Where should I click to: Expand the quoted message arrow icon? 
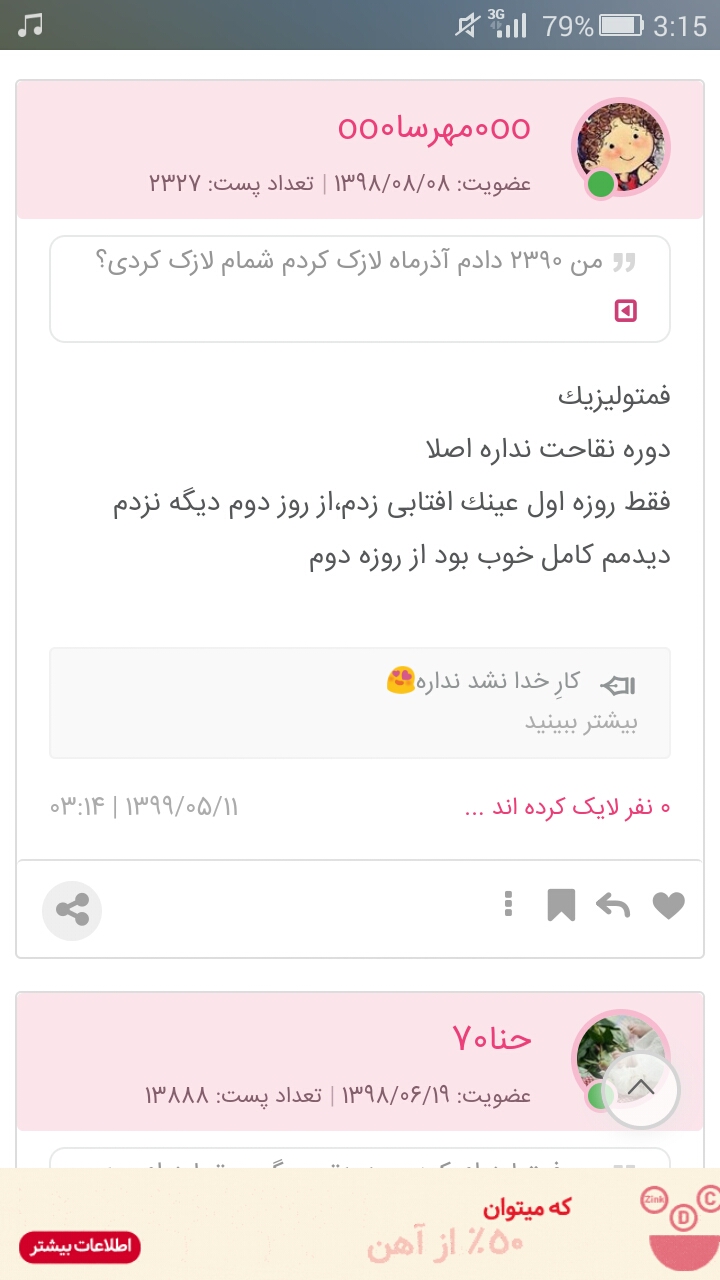[626, 311]
